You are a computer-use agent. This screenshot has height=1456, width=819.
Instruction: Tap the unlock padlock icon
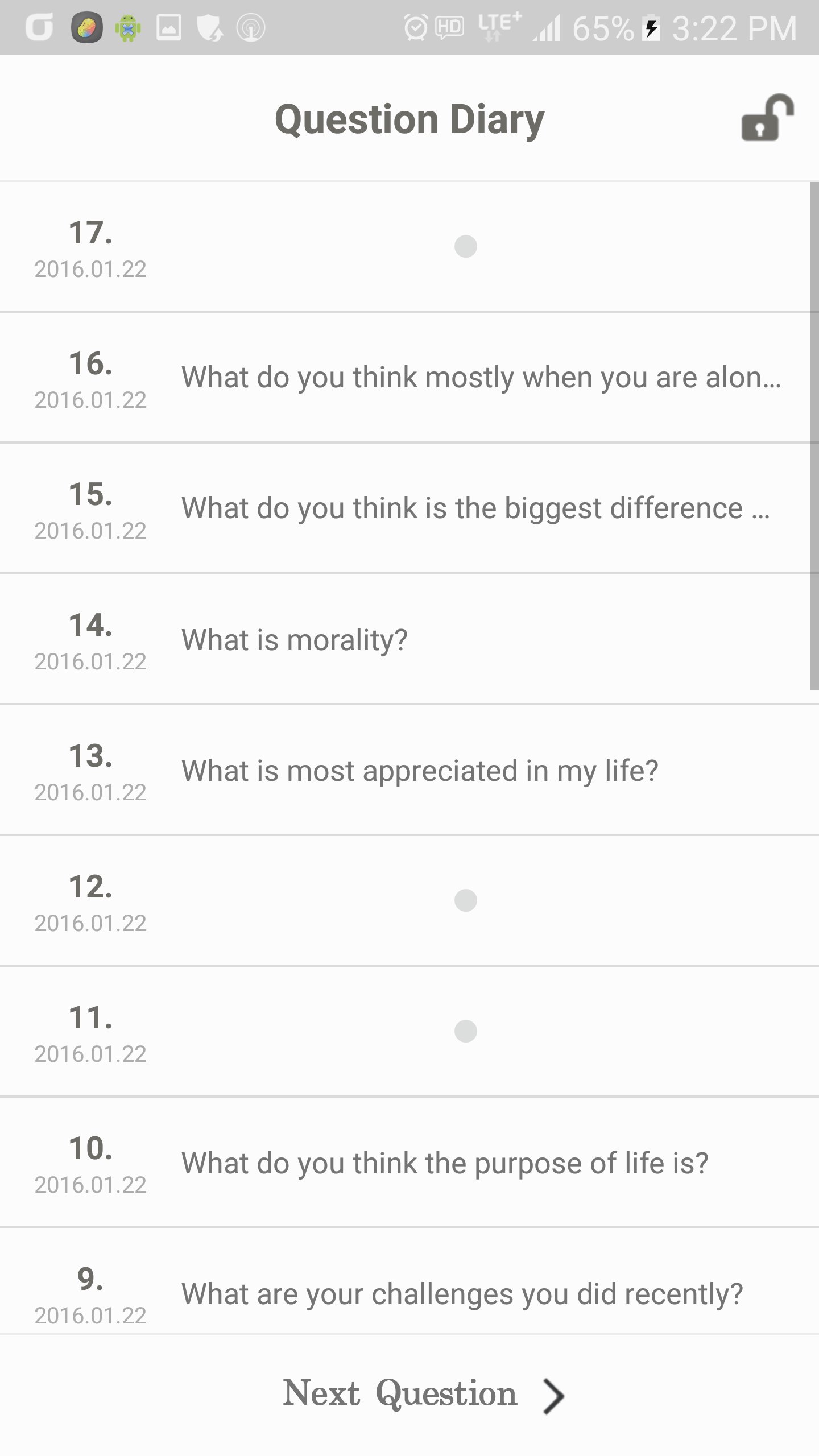pos(767,118)
